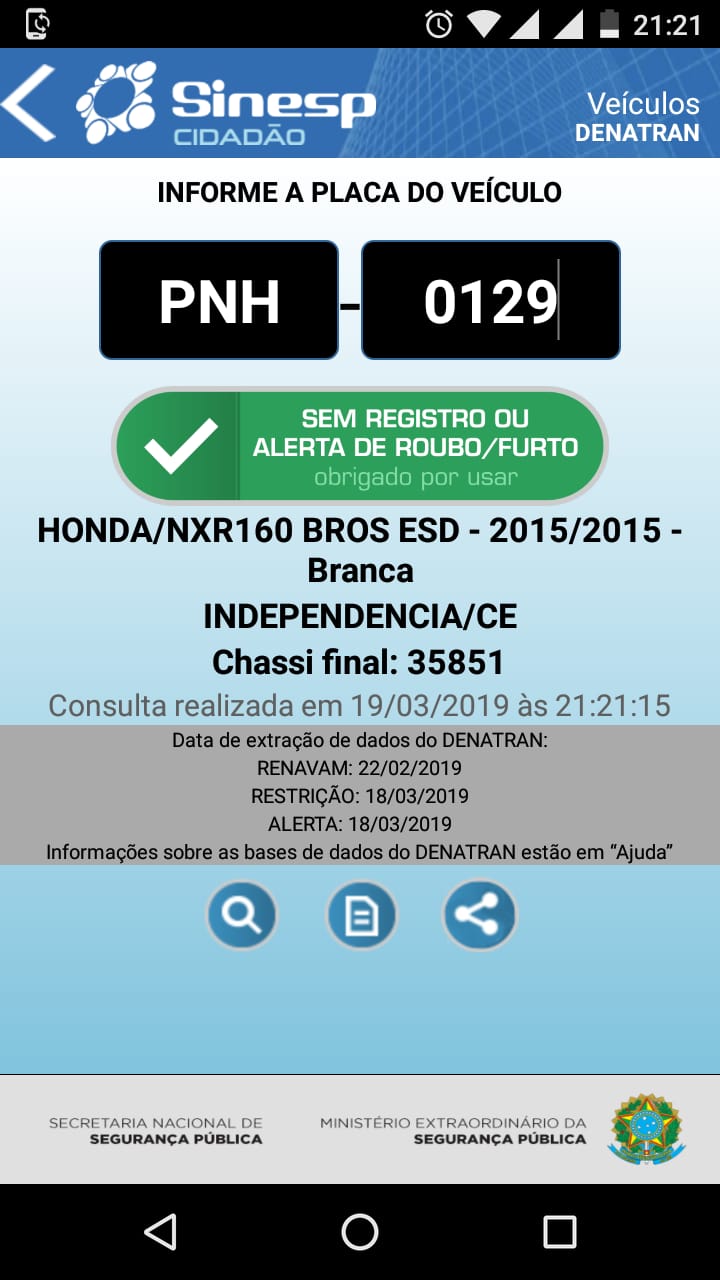Open the document details icon

point(362,914)
